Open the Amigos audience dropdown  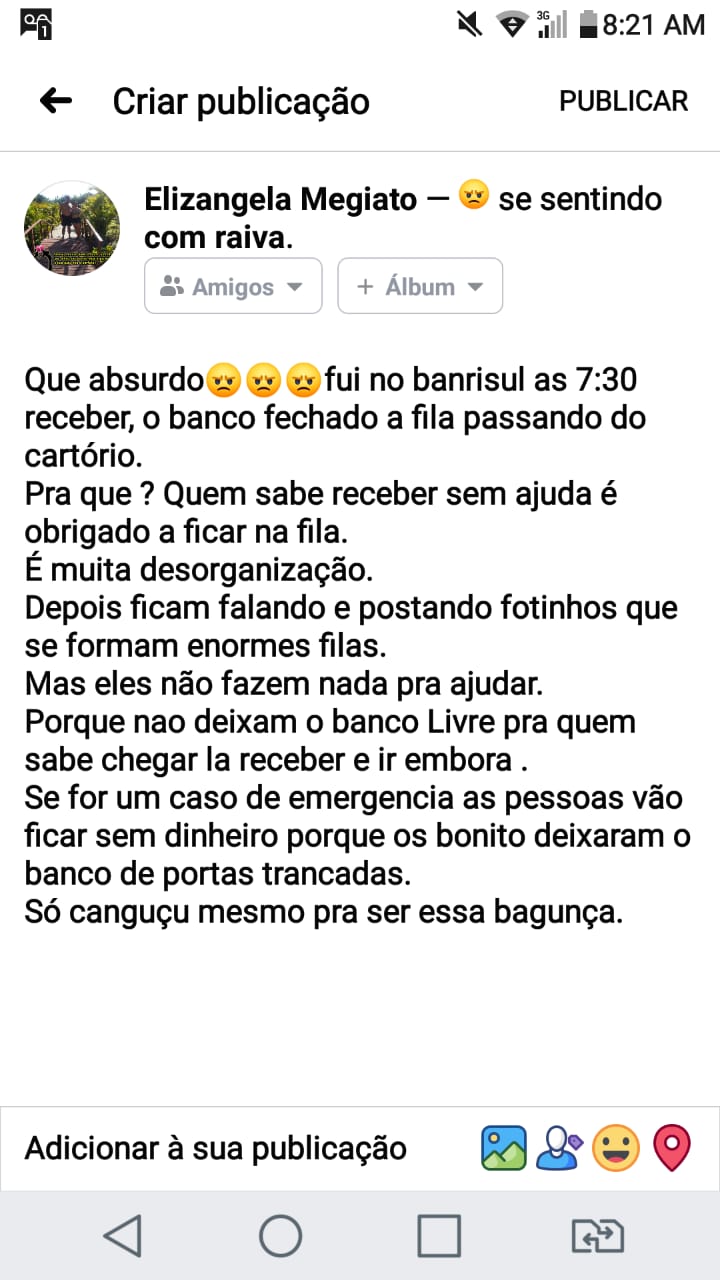(233, 286)
